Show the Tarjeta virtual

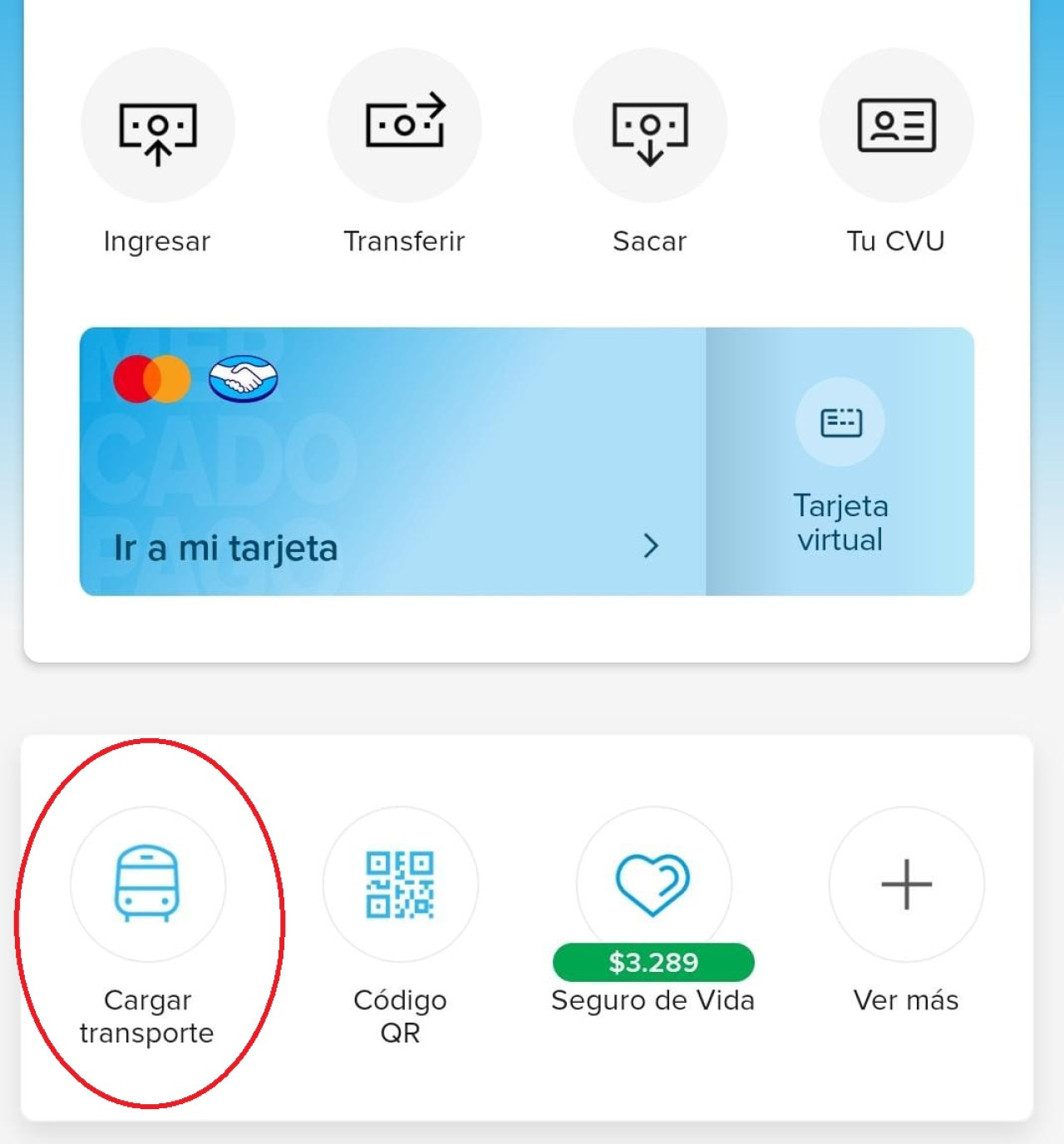(840, 462)
